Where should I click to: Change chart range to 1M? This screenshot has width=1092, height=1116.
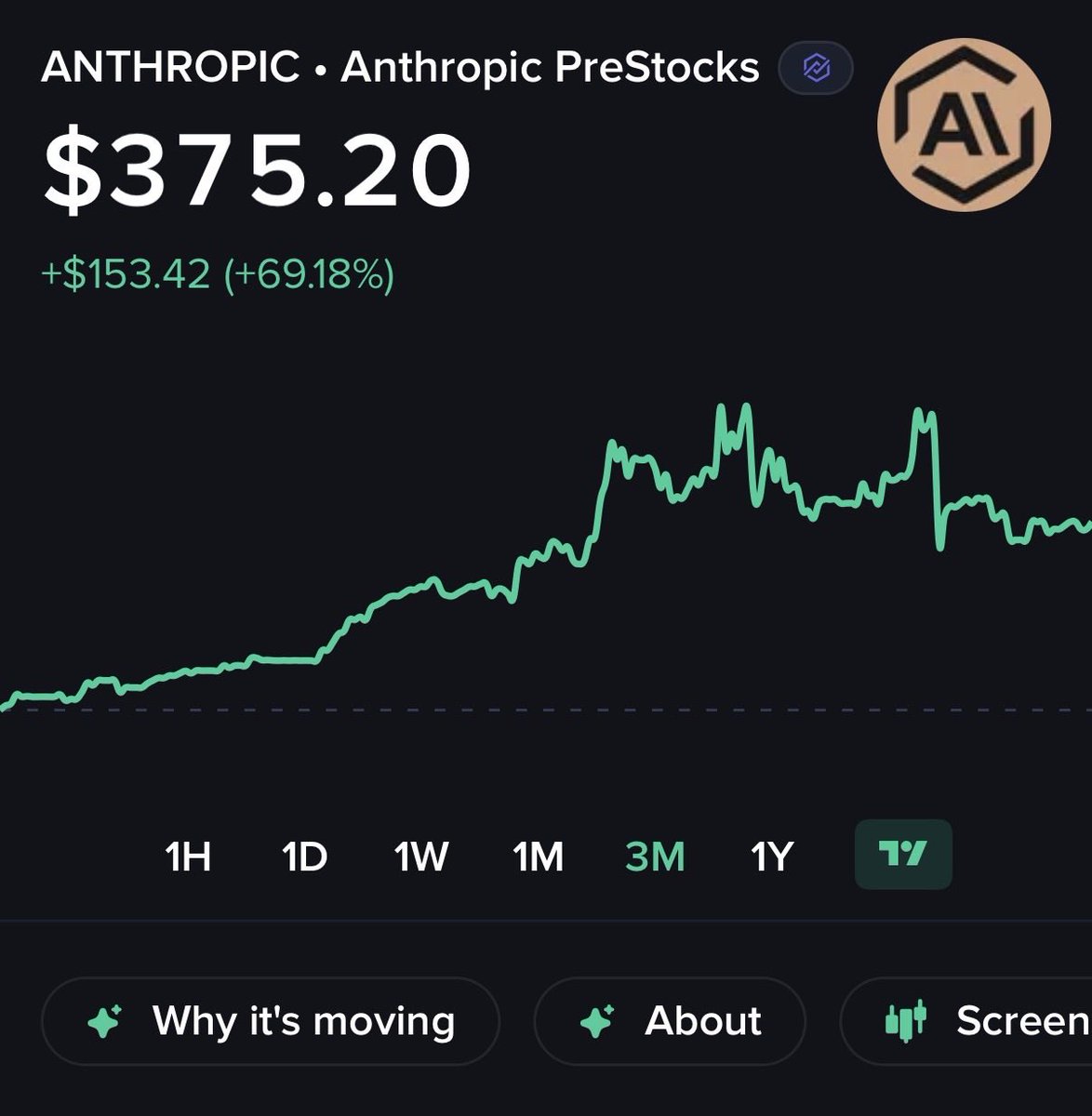tap(539, 856)
